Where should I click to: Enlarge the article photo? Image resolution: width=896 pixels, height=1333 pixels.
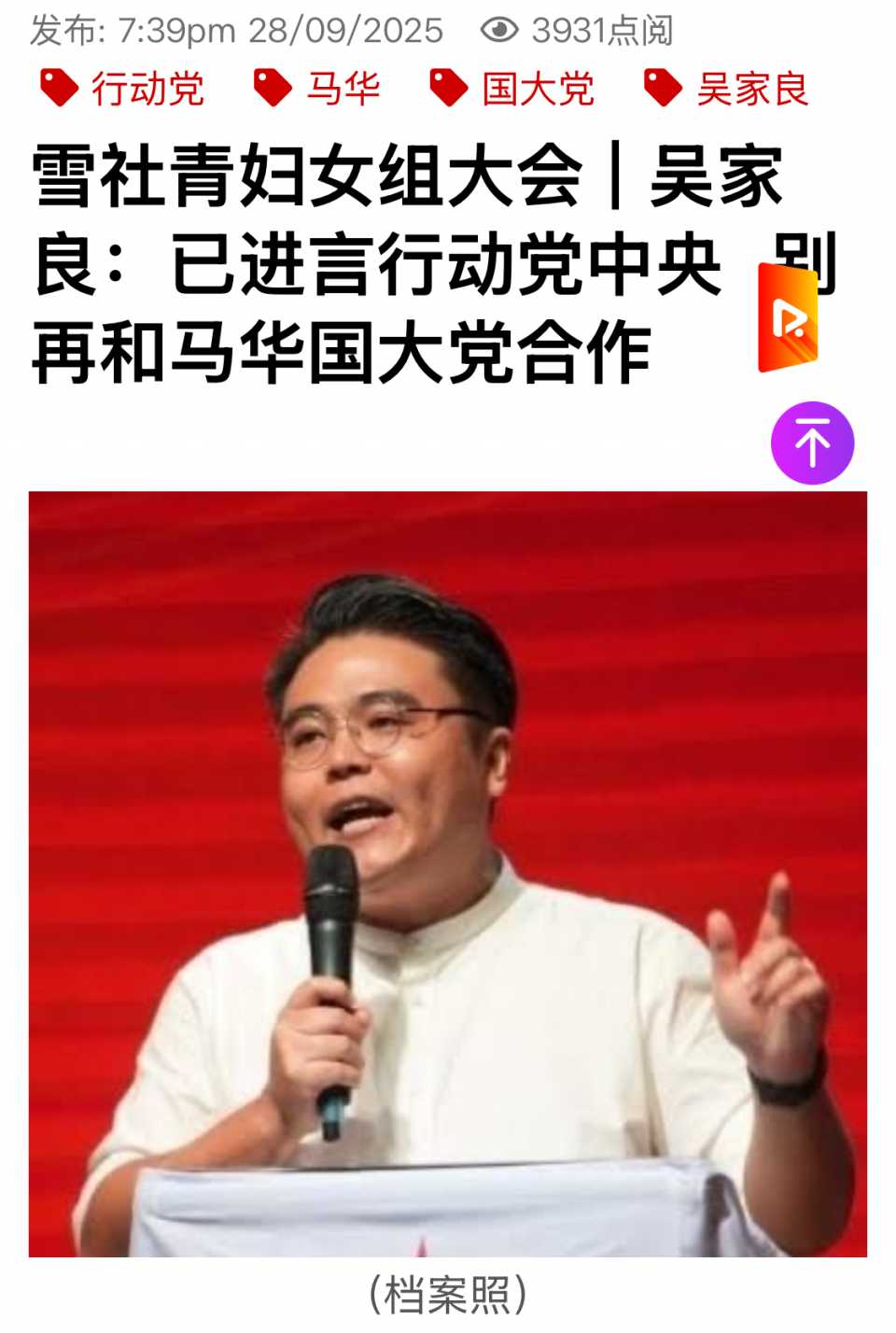coord(448,873)
